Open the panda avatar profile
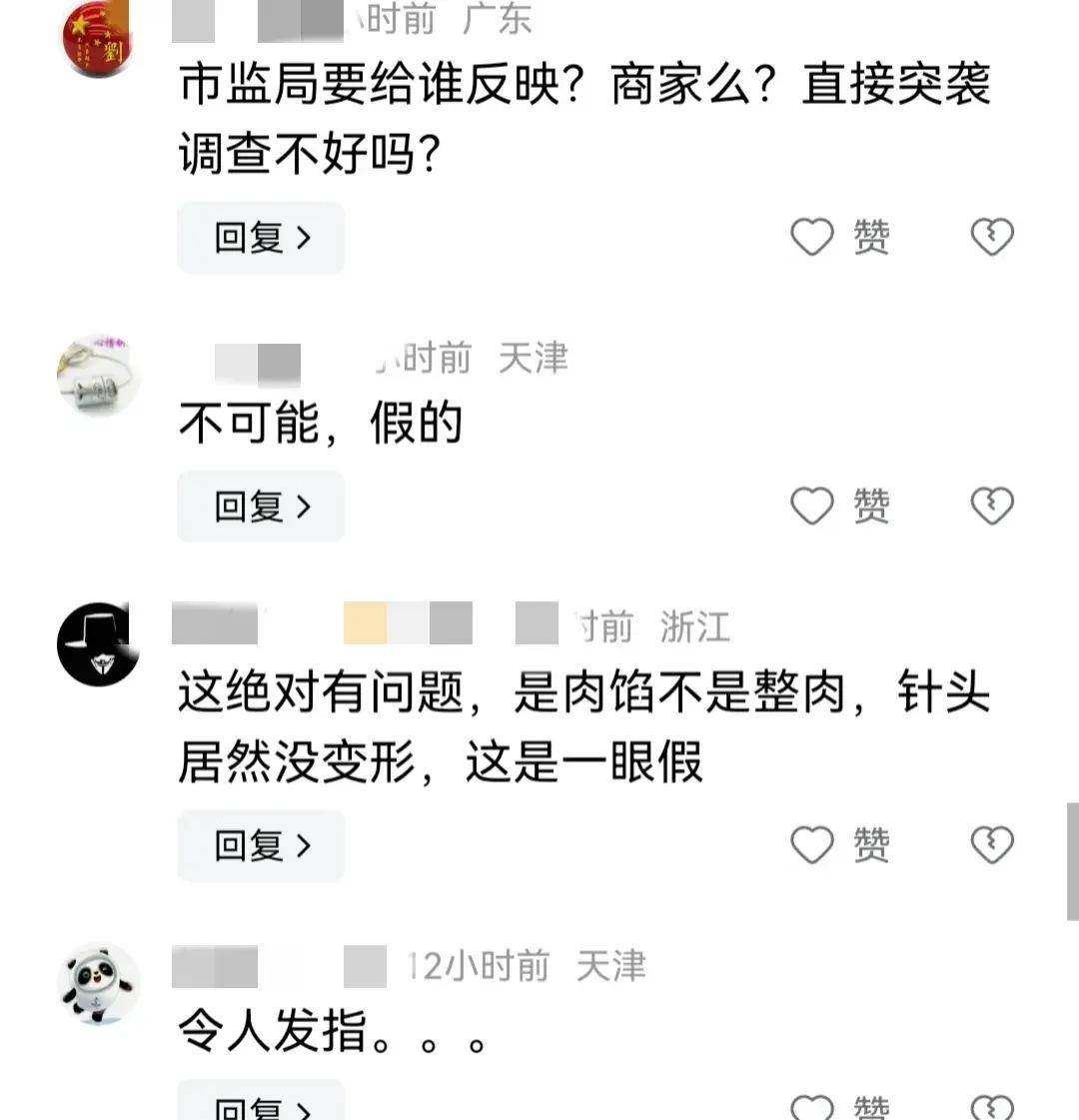This screenshot has width=1079, height=1120. [98, 983]
